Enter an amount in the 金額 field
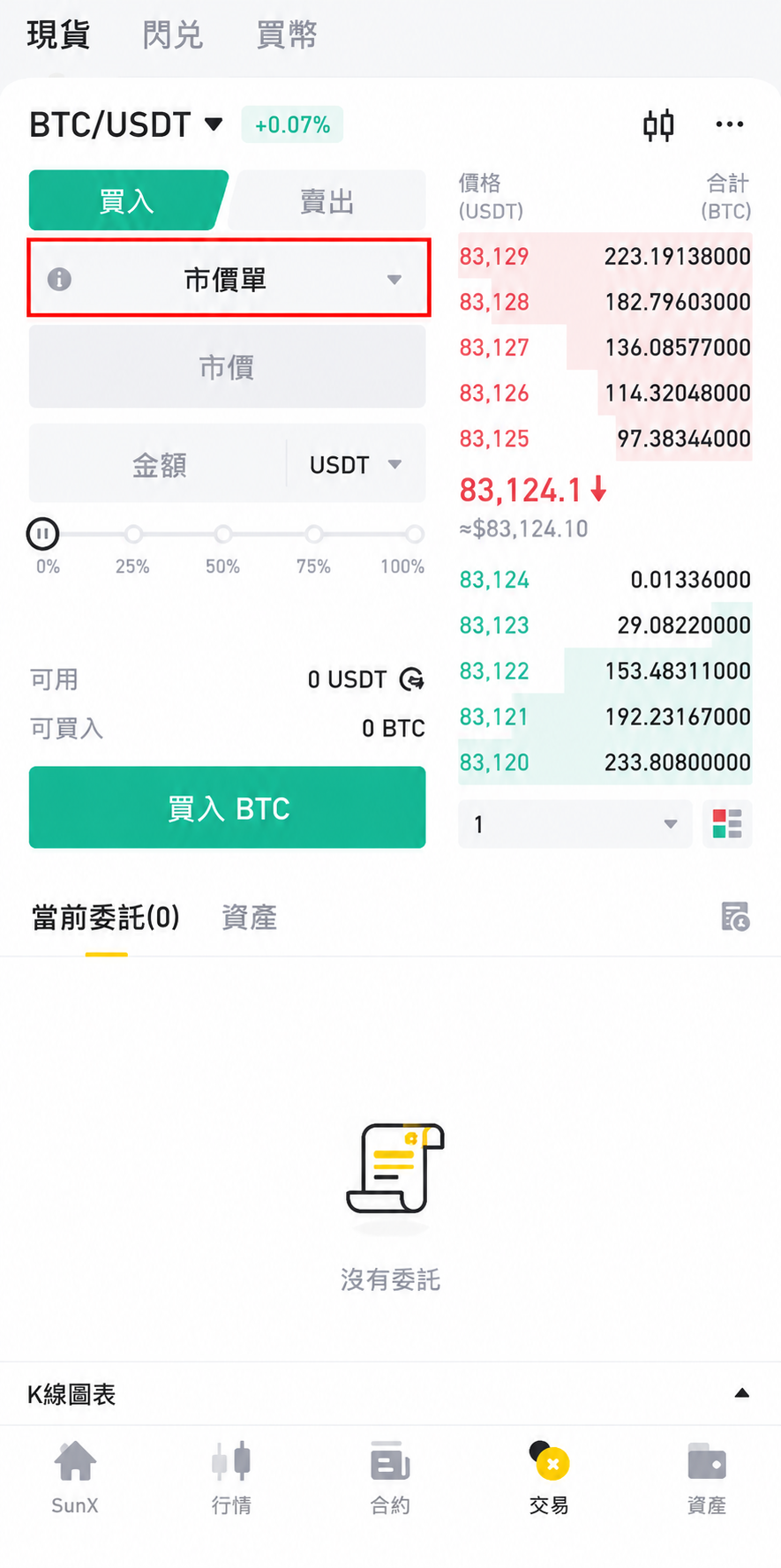This screenshot has height=1568, width=781. [159, 464]
